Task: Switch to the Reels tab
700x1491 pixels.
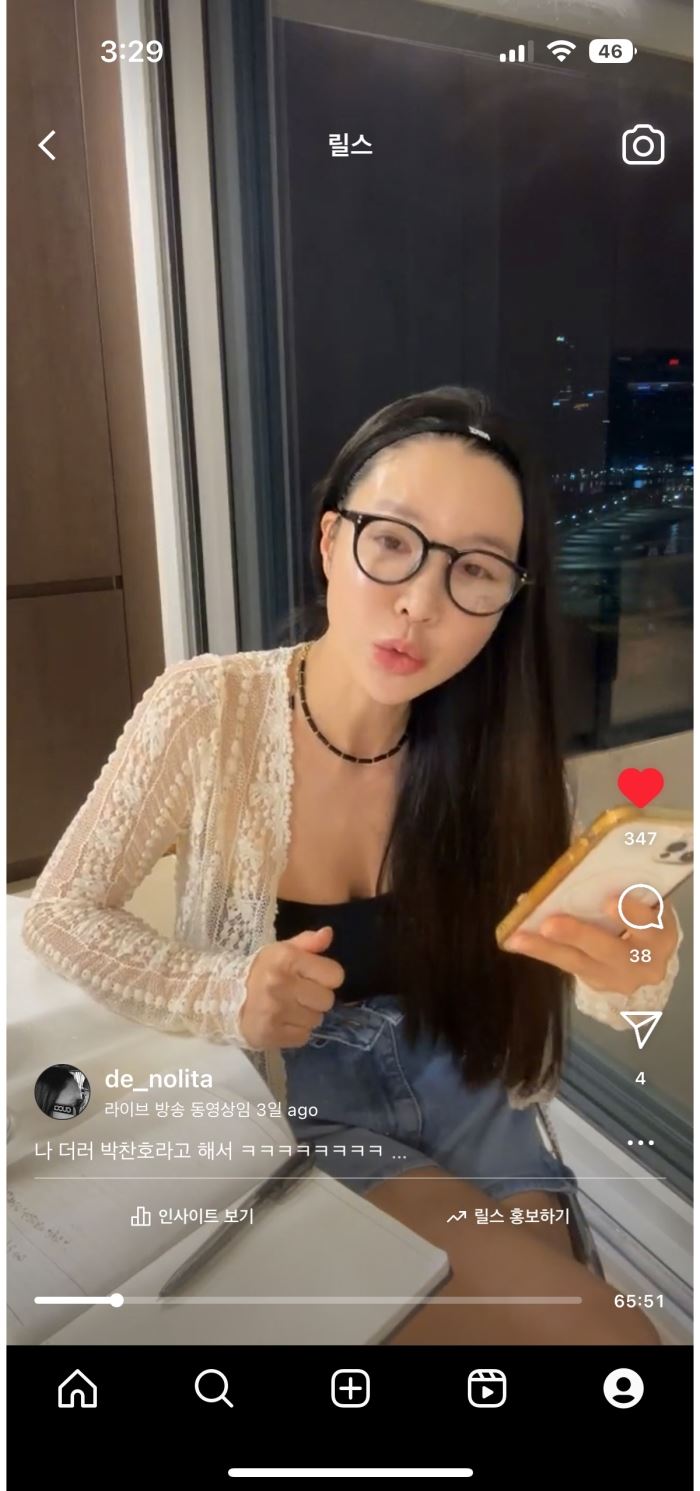Action: pyautogui.click(x=487, y=1388)
